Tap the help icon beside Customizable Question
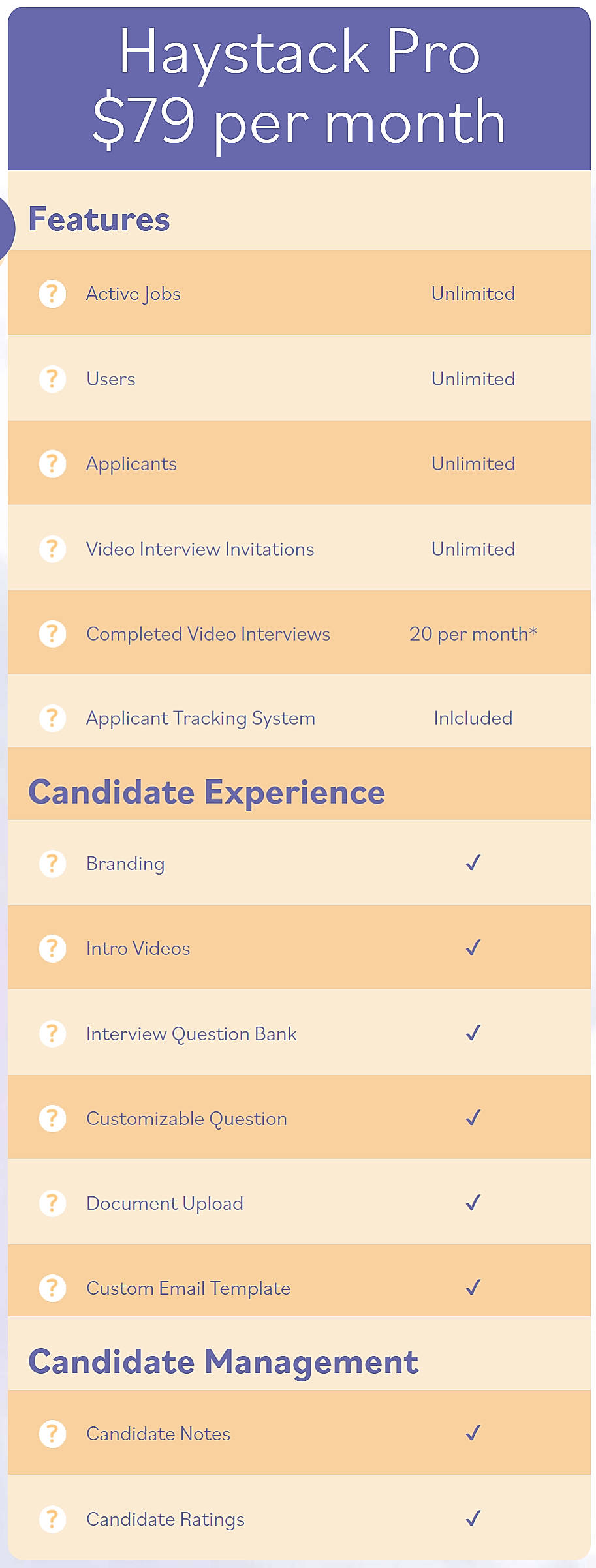The height and width of the screenshot is (1568, 596). pos(52,1119)
